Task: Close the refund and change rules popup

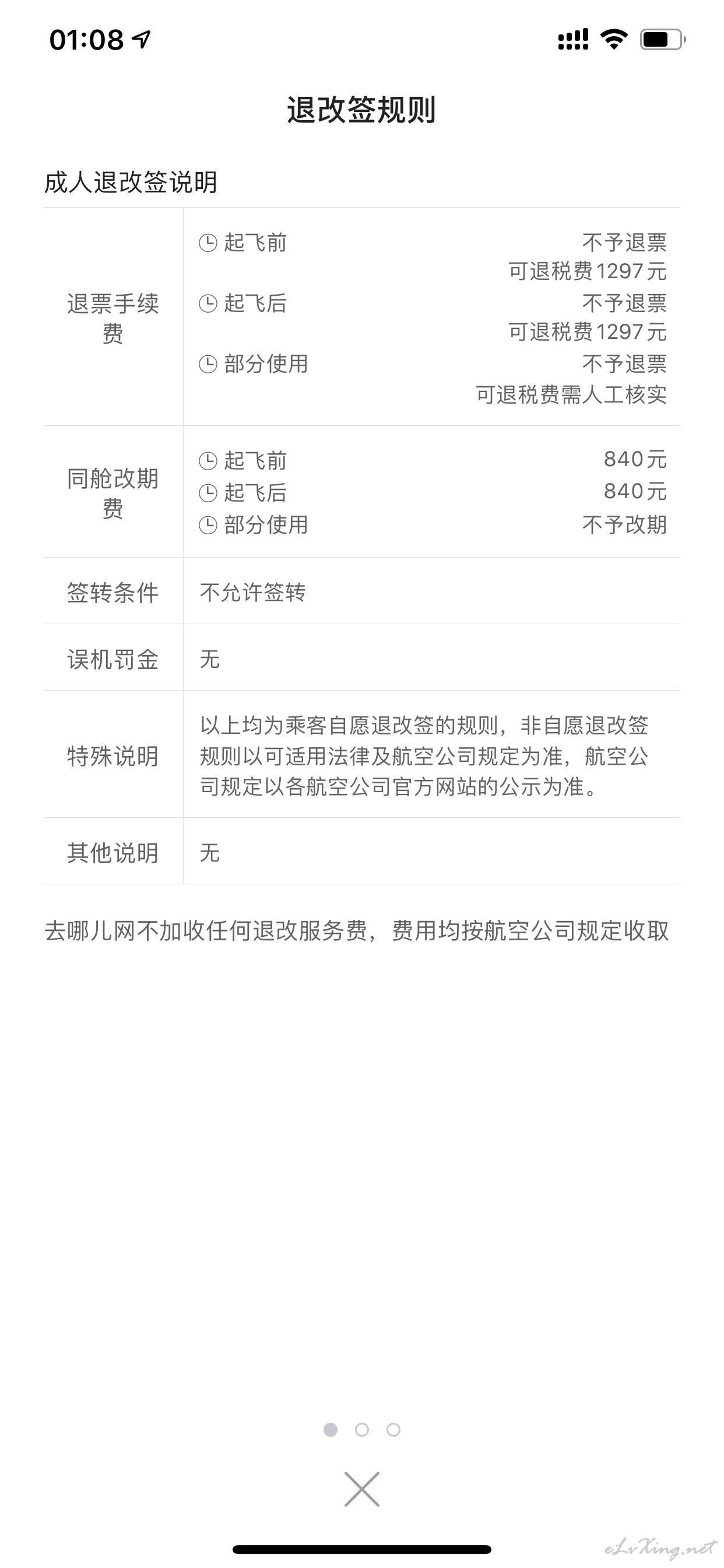Action: (361, 1489)
